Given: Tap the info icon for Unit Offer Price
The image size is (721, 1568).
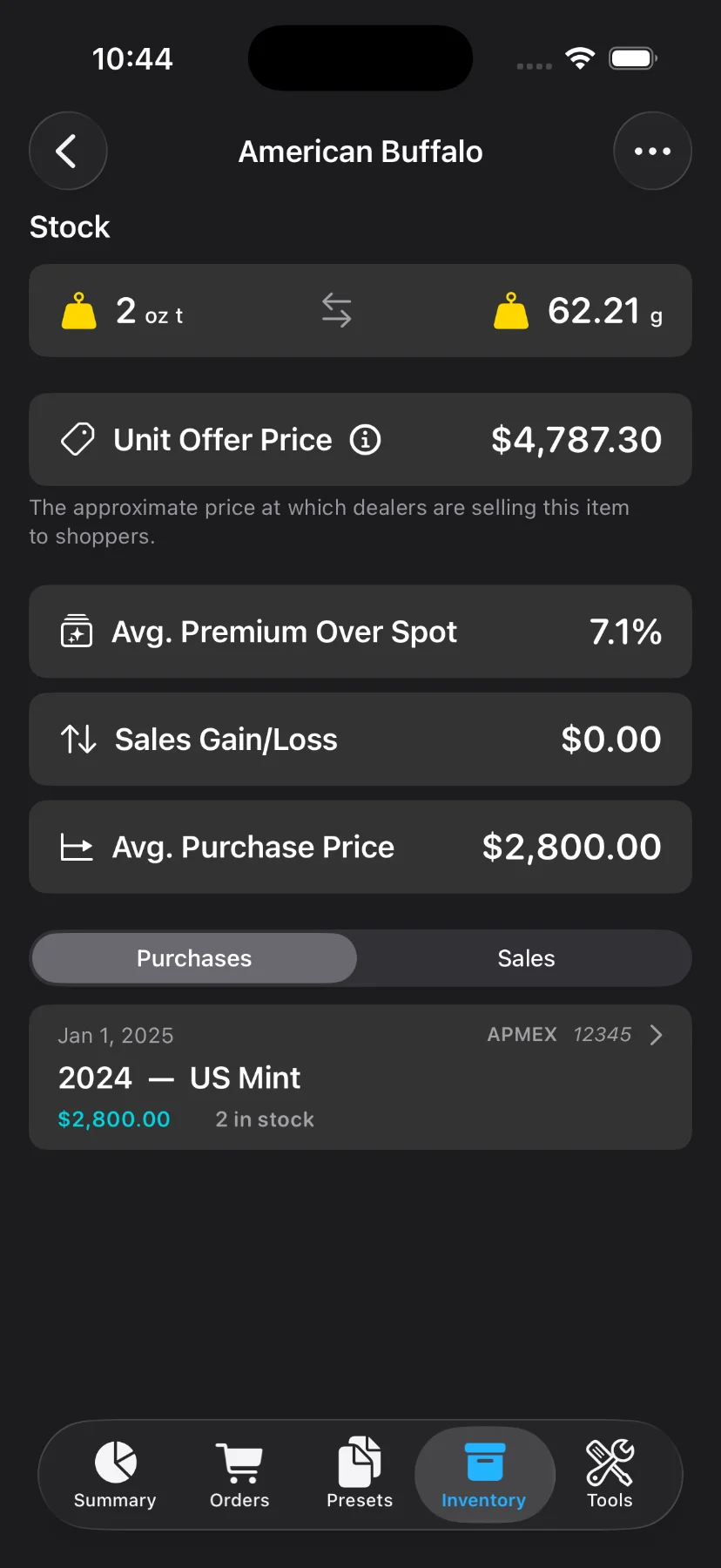Looking at the screenshot, I should click(366, 439).
